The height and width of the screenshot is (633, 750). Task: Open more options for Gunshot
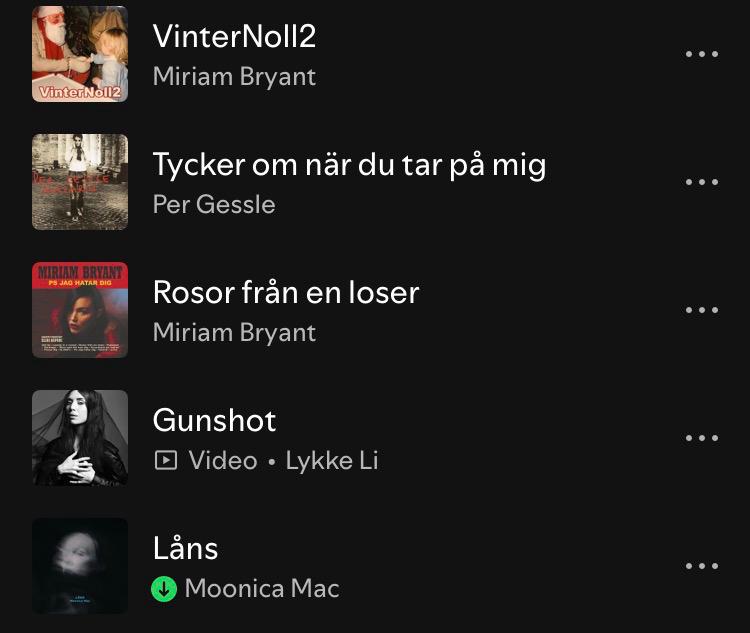point(702,438)
